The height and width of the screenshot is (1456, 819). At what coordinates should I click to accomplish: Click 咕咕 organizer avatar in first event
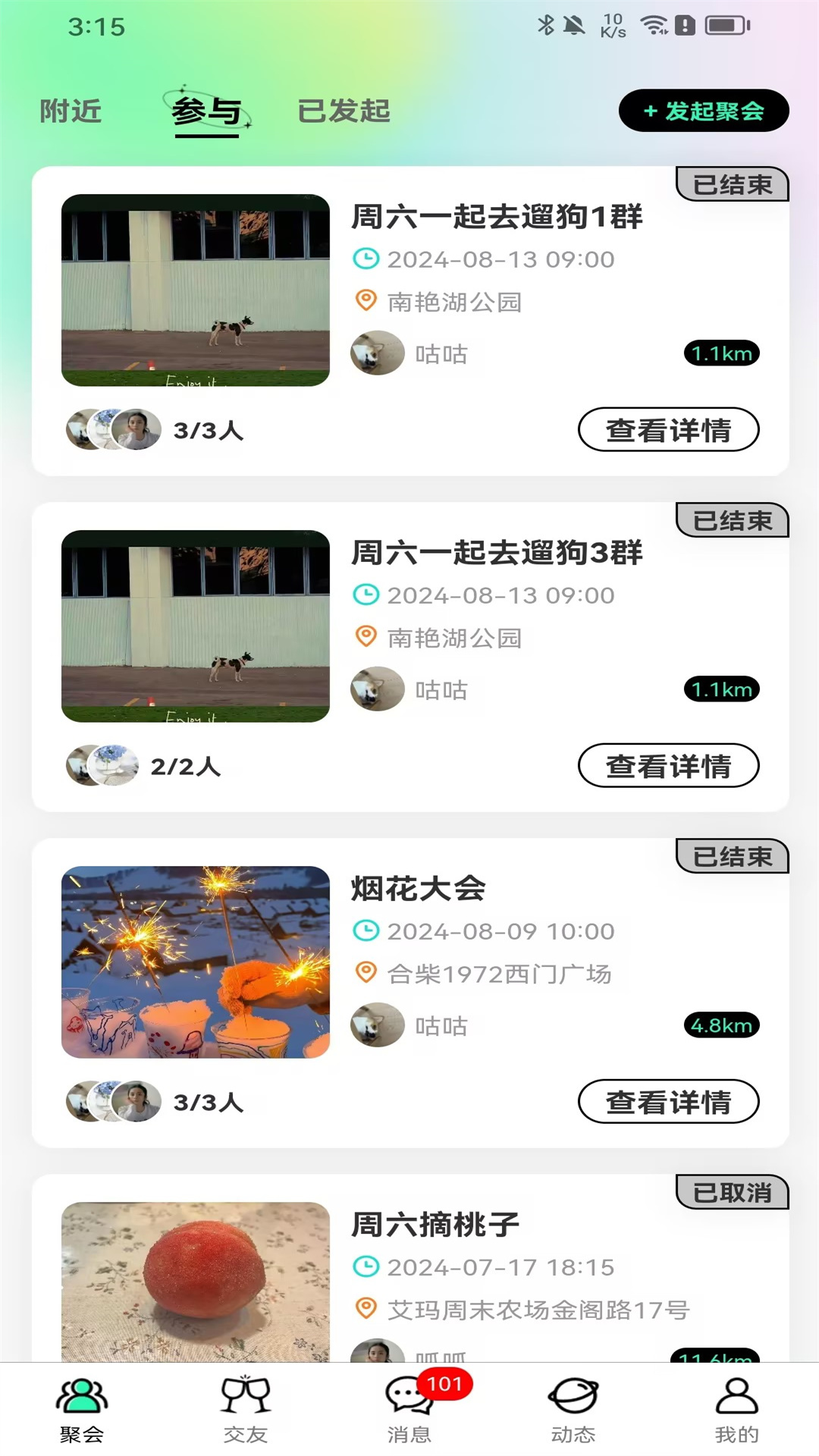pos(377,353)
